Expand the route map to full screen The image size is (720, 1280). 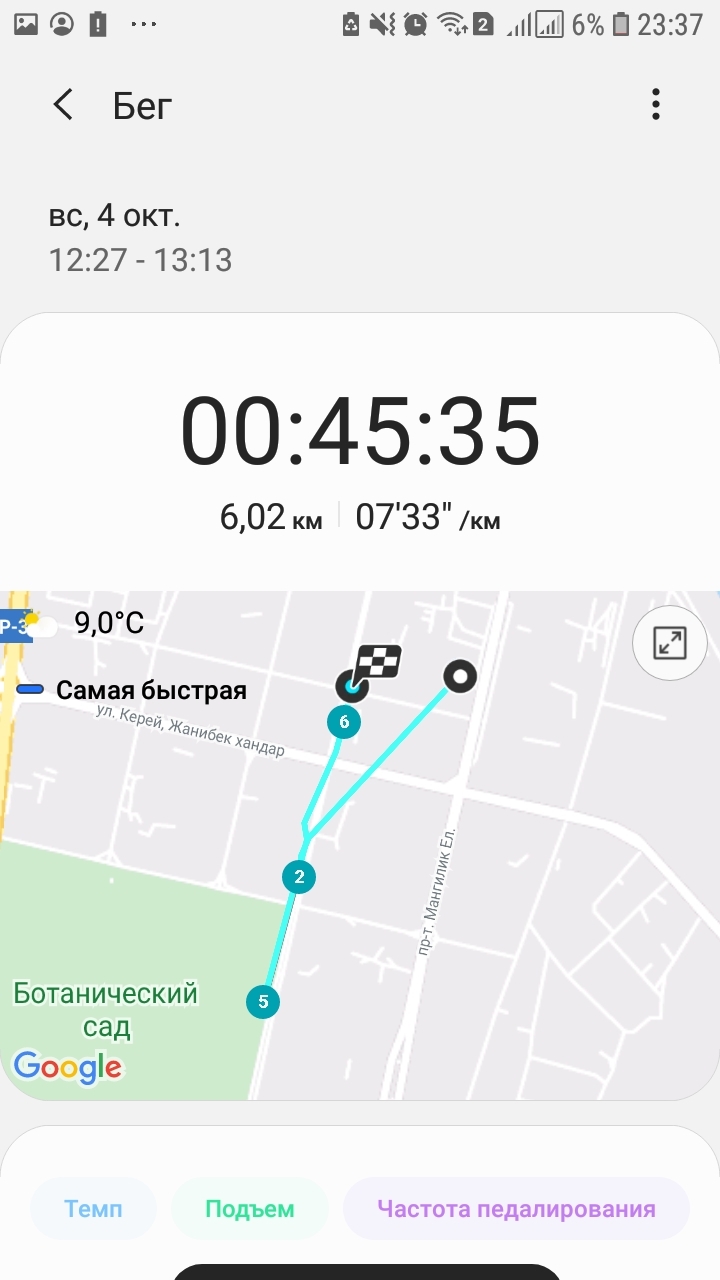coord(670,643)
